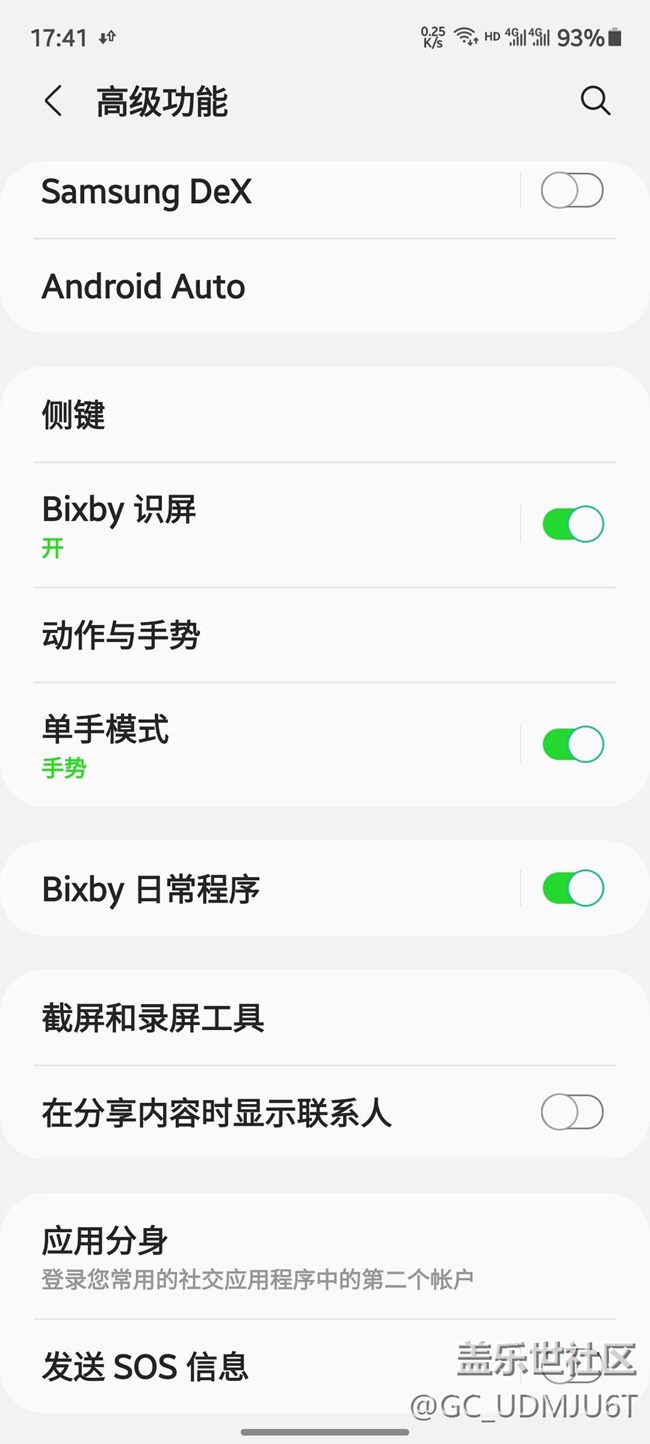Turn on the Samsung DeX switch
This screenshot has height=1444, width=650.
572,190
